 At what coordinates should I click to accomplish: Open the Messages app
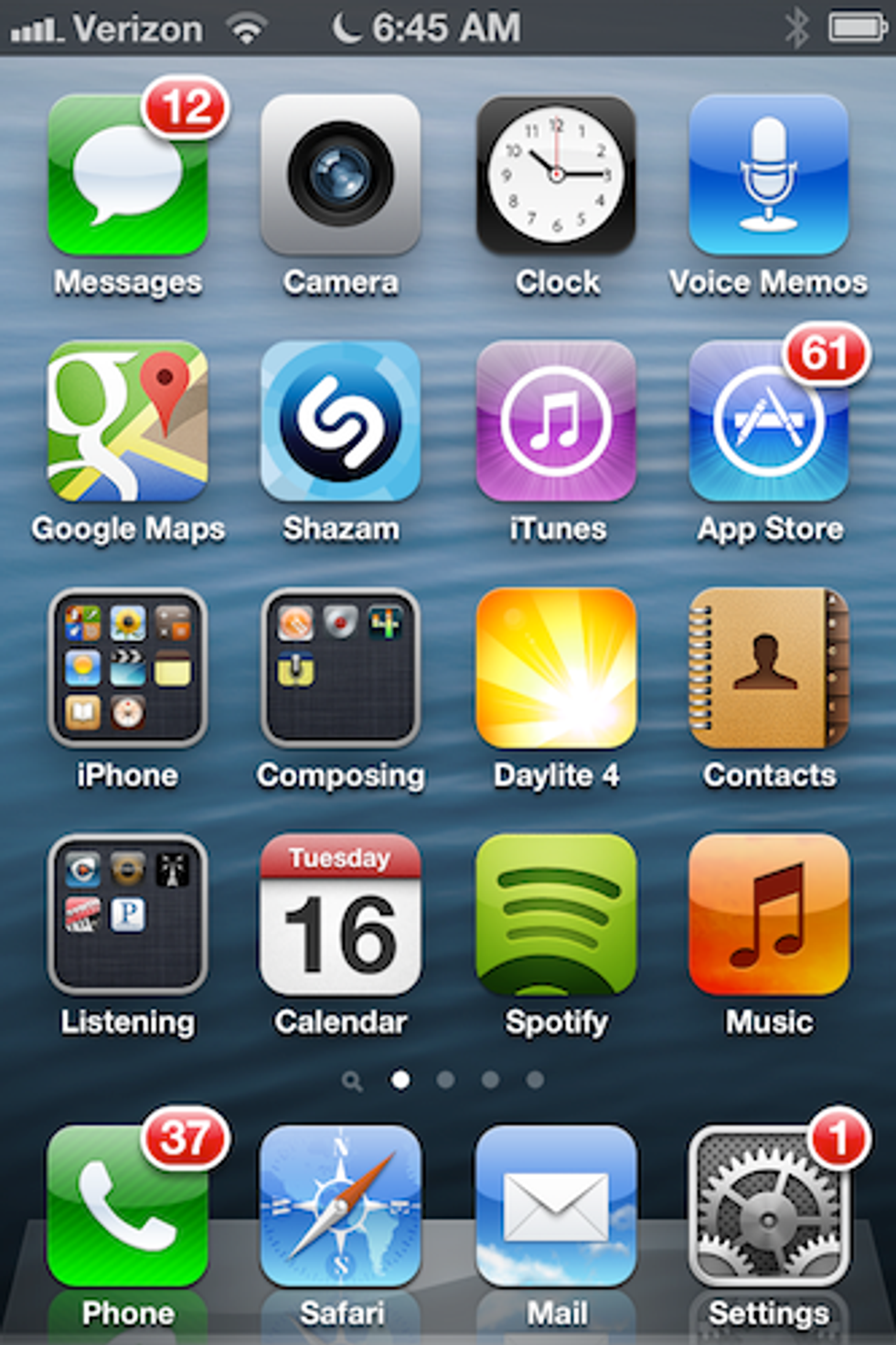coord(127,176)
